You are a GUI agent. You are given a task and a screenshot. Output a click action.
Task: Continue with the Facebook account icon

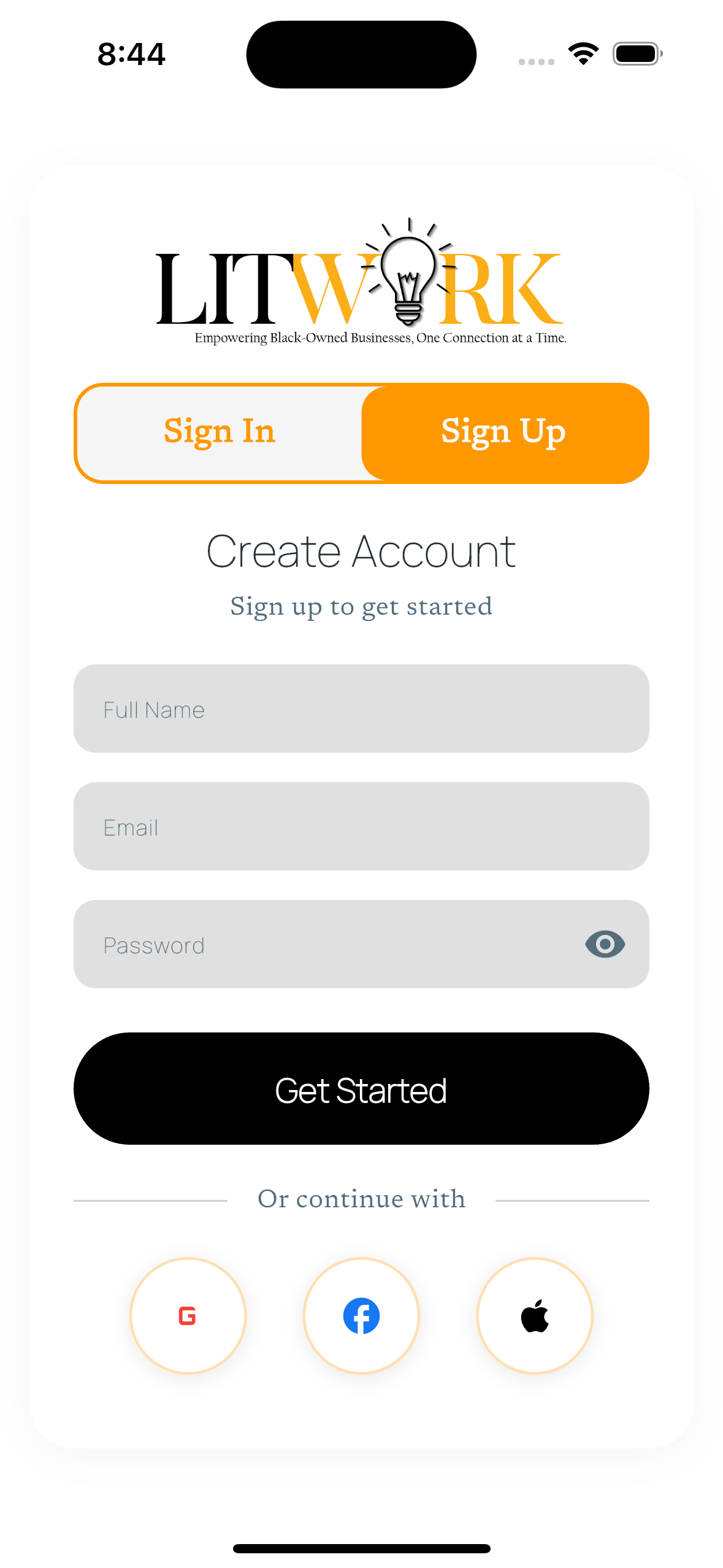coord(361,1315)
